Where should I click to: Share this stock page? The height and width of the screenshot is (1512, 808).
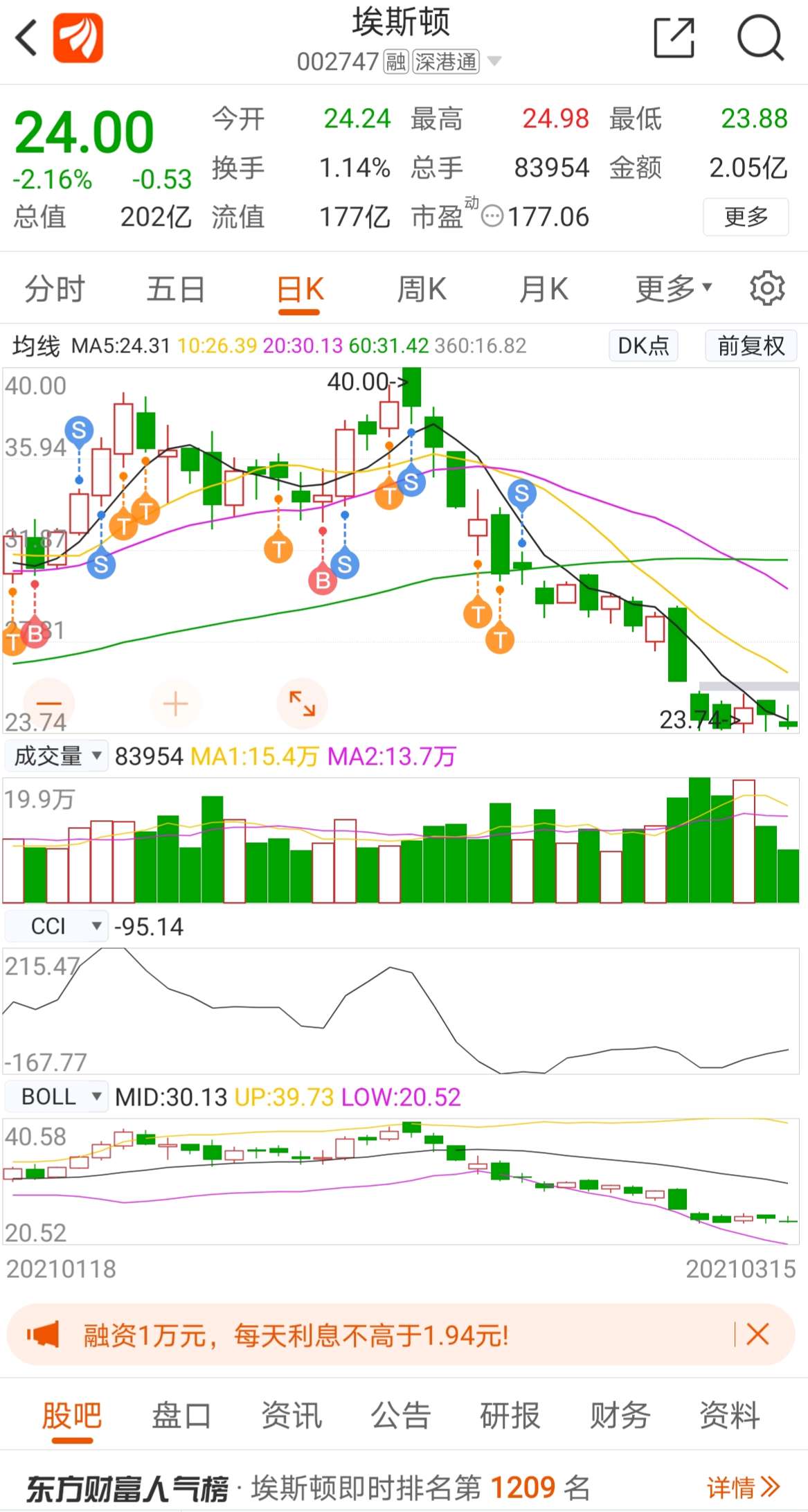coord(674,38)
